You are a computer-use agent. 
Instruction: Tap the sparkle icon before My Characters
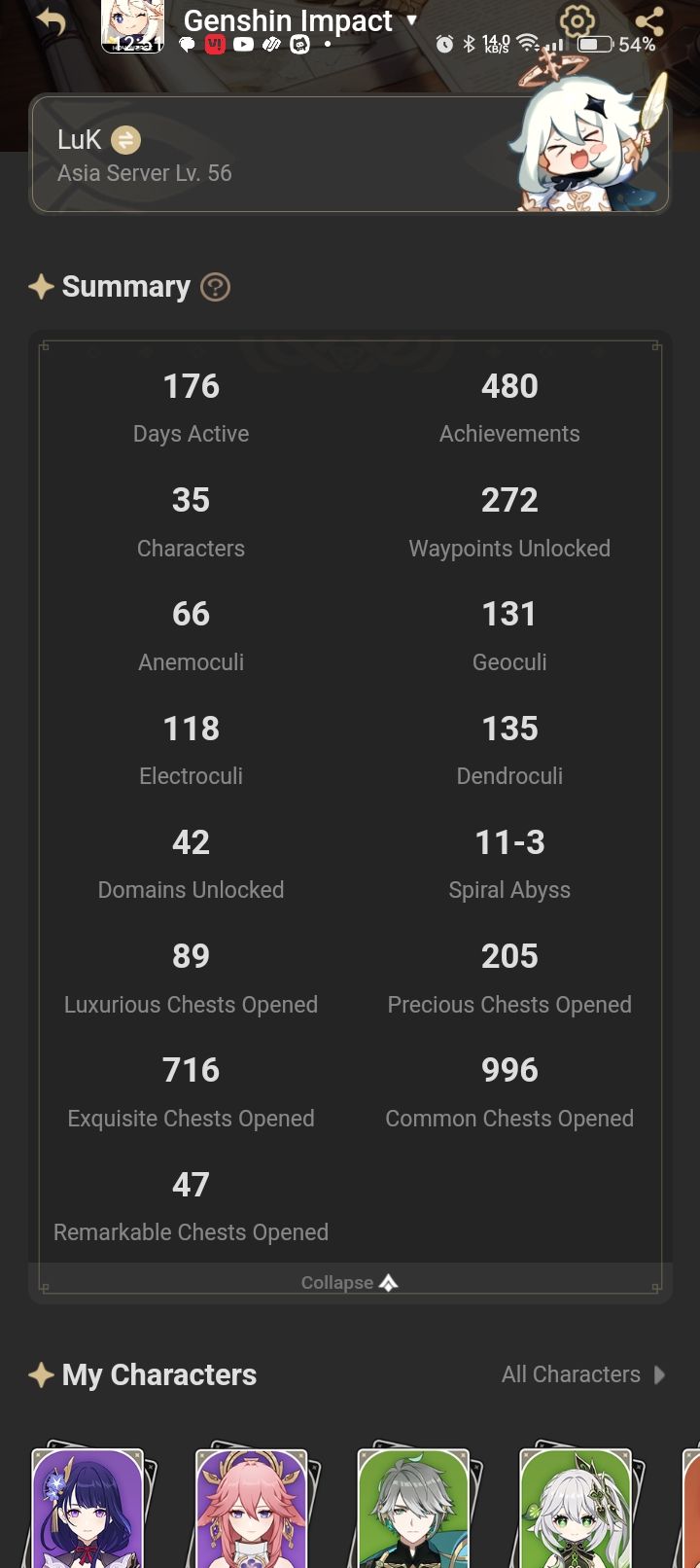[41, 1374]
